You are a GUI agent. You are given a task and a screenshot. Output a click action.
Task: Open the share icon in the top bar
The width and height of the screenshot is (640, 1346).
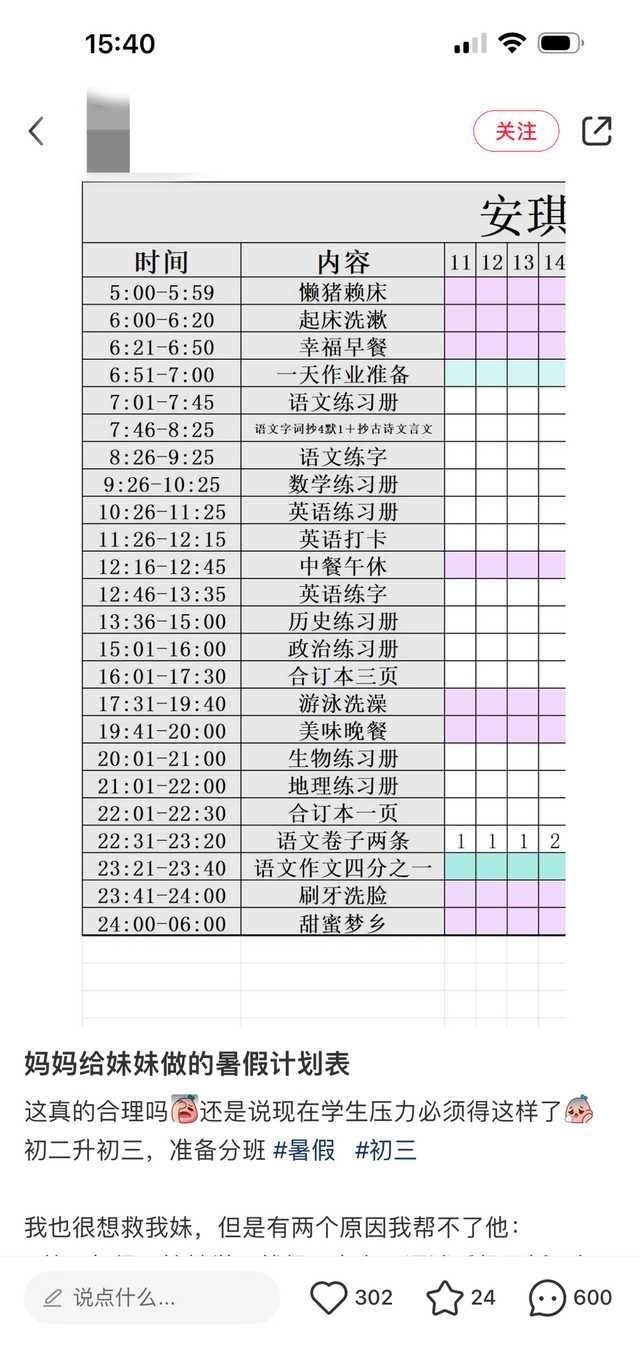(597, 131)
